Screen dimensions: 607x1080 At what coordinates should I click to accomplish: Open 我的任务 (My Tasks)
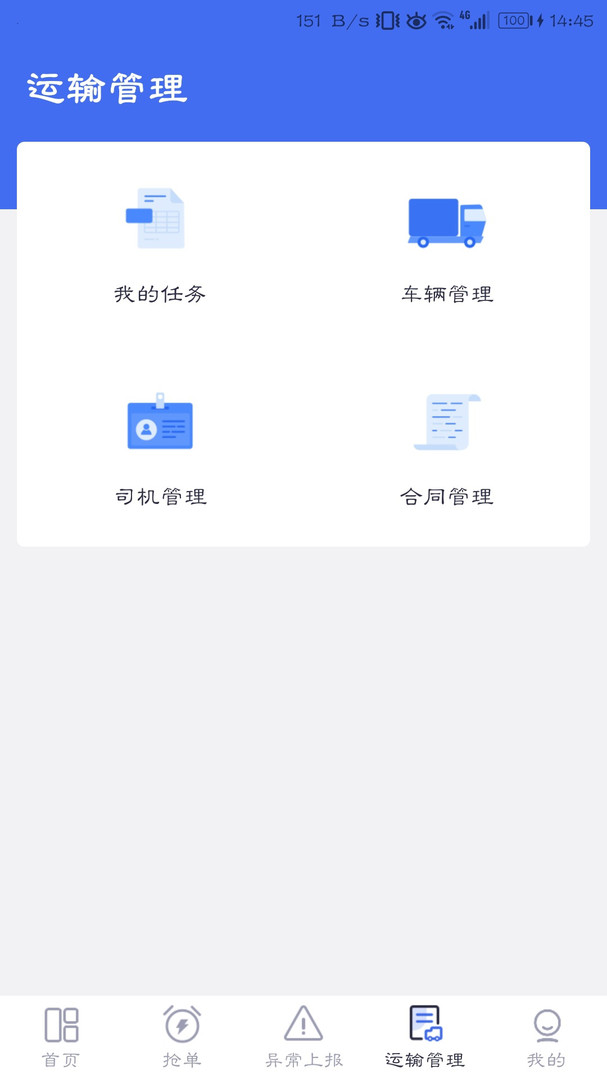tap(160, 245)
